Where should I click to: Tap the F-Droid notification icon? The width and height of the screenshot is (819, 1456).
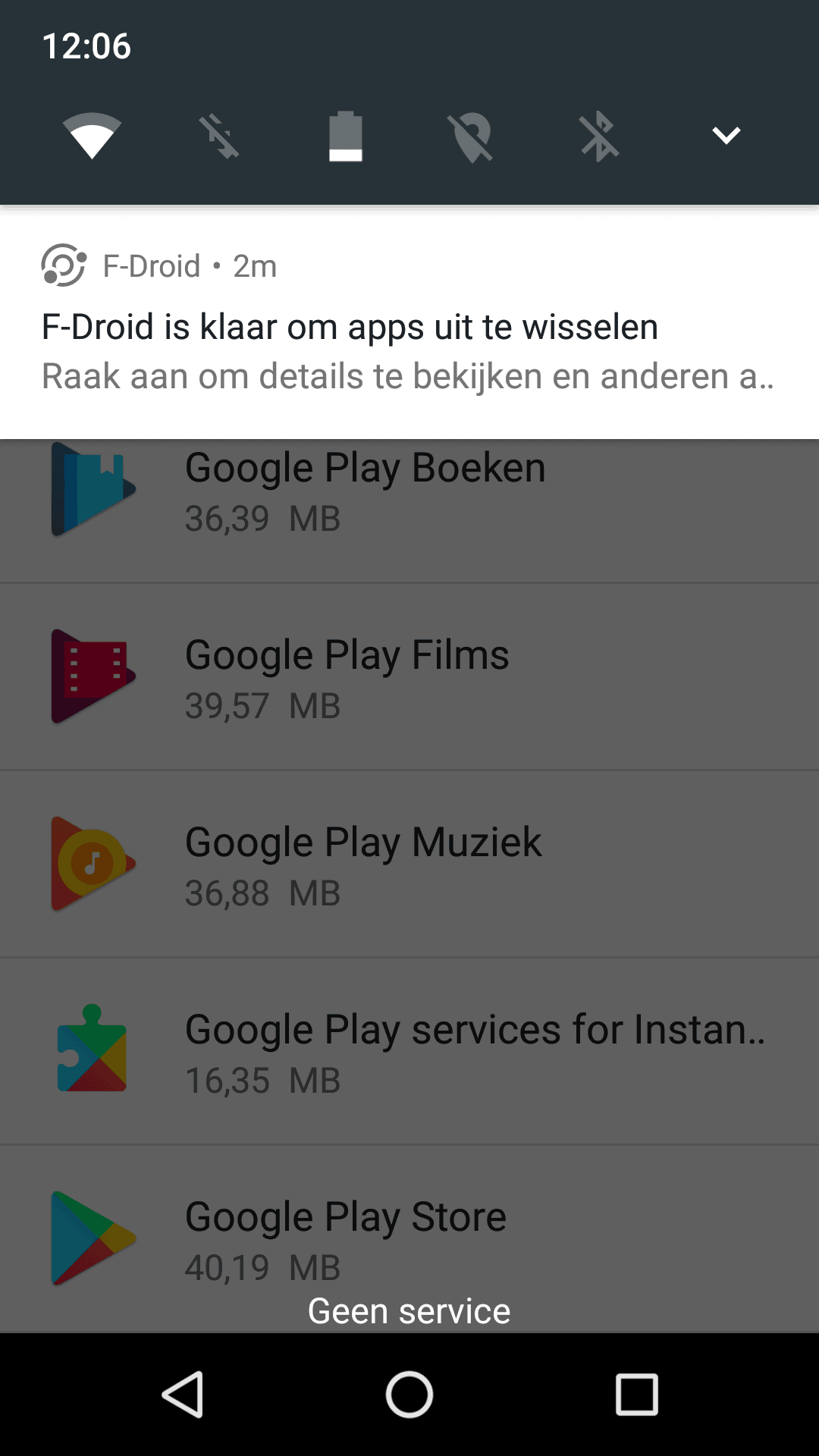pos(61,267)
